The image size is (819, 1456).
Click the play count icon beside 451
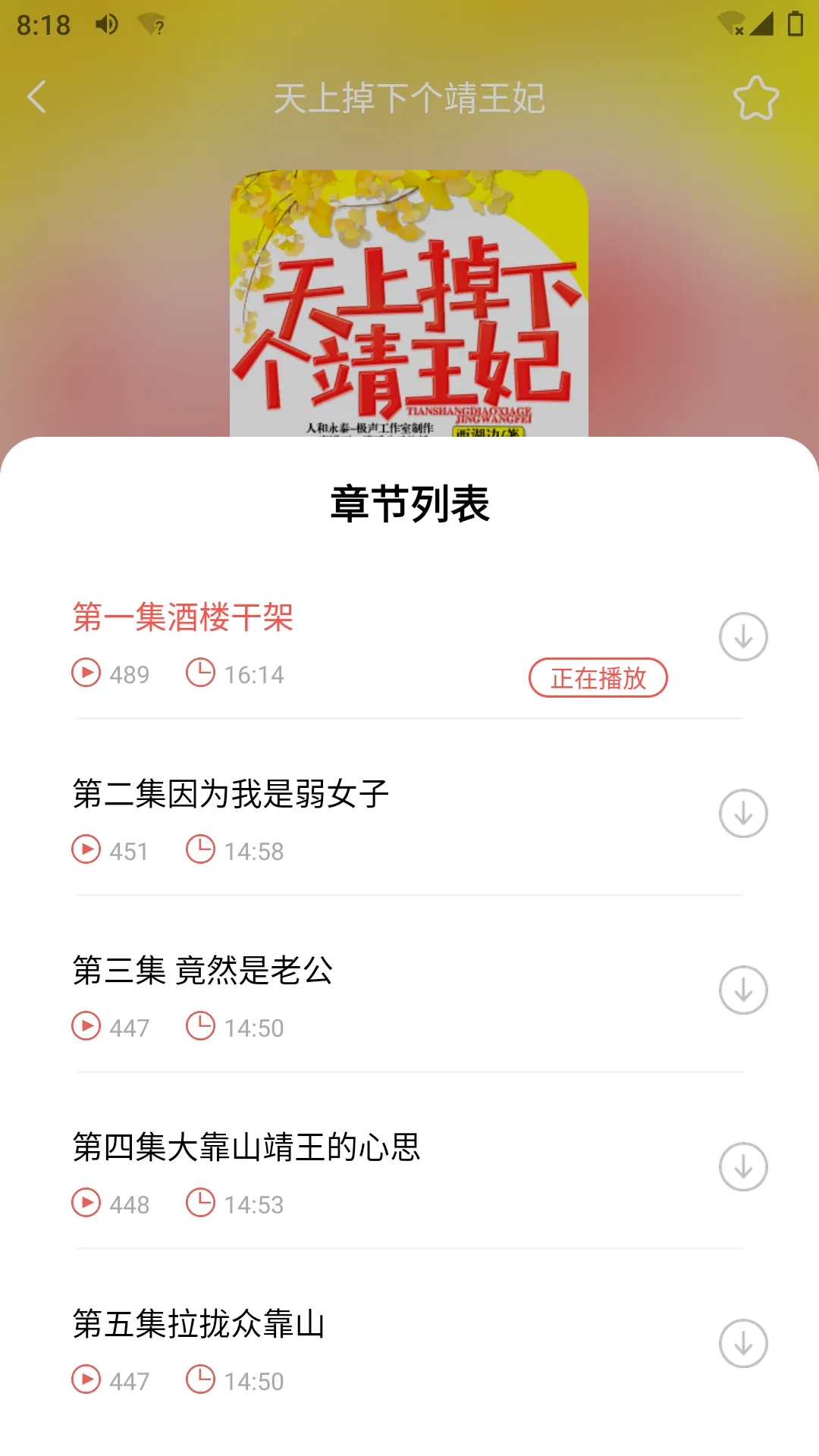(86, 851)
